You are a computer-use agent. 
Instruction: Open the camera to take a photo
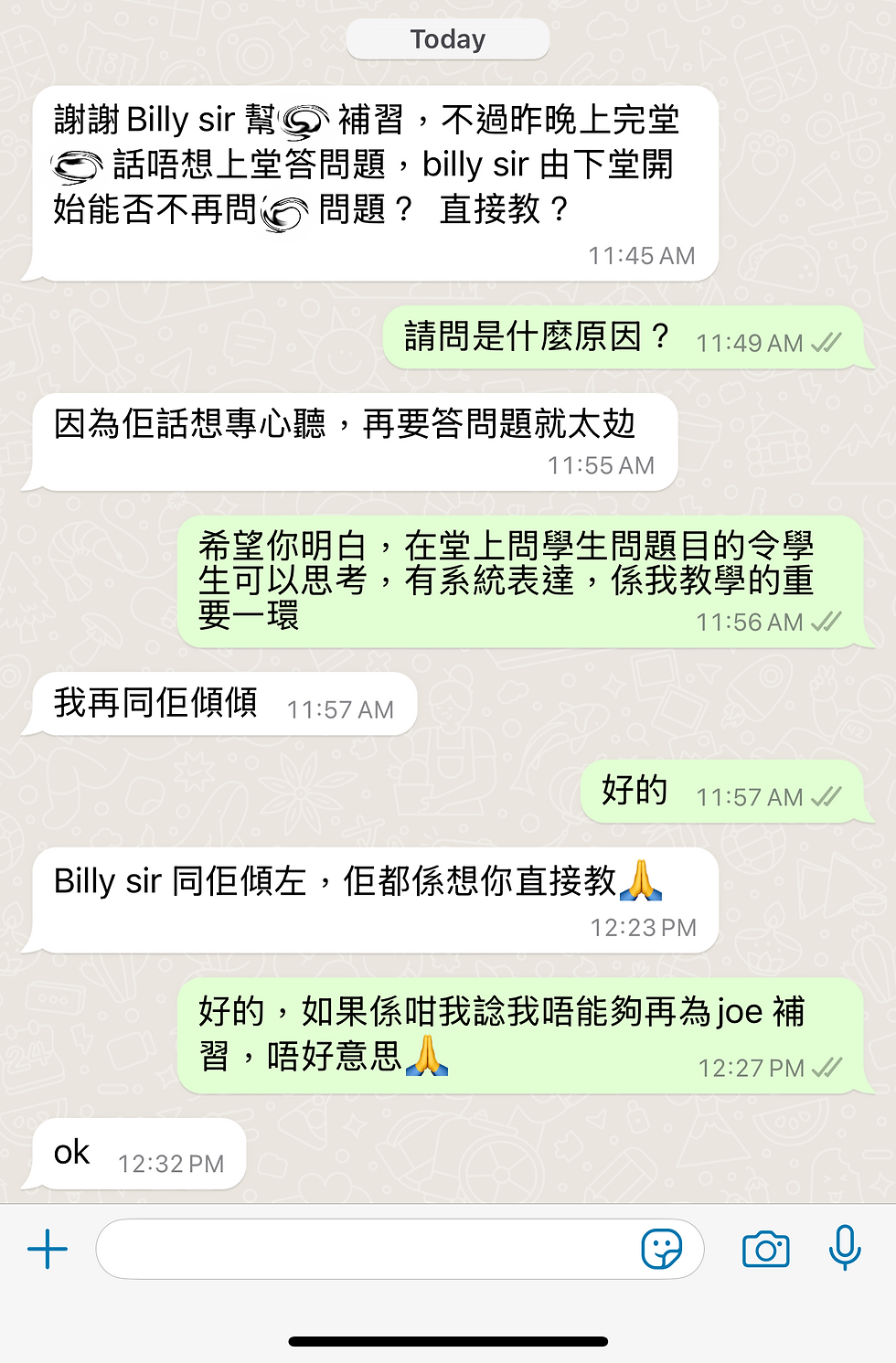(x=766, y=1248)
